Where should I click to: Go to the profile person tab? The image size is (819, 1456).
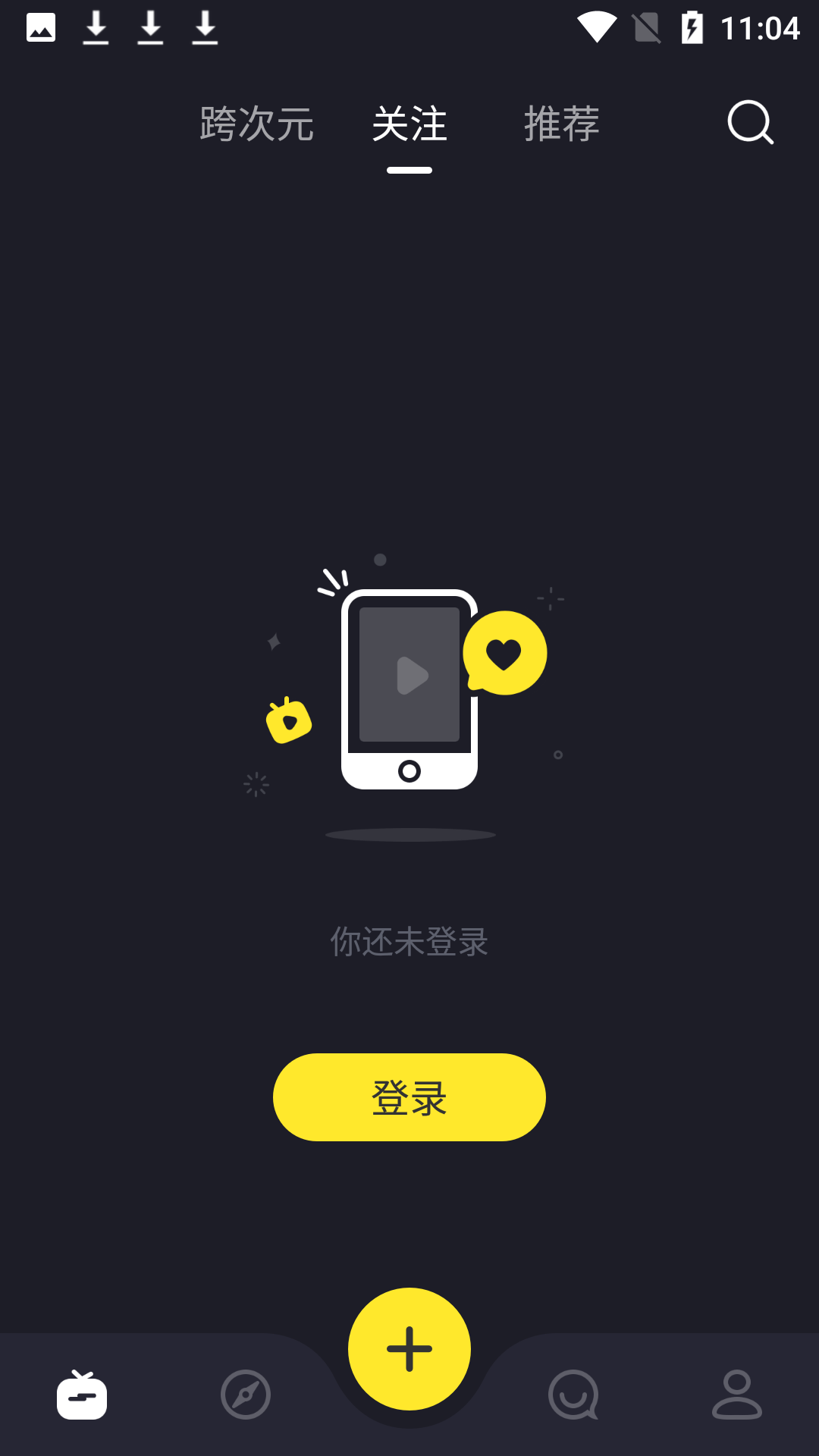(737, 1395)
